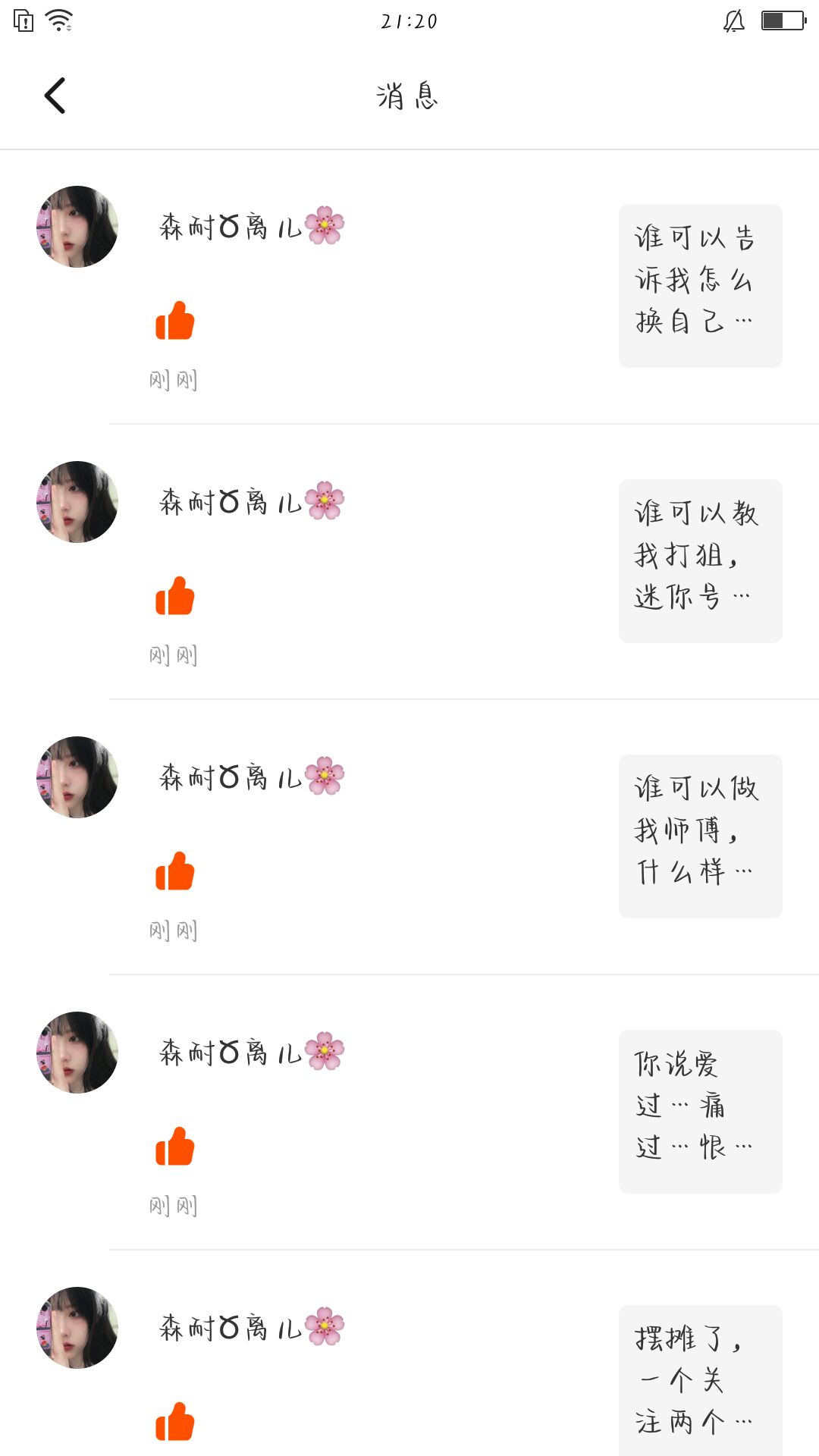The width and height of the screenshot is (819, 1456).
Task: Go back from the 消息 screen
Action: [x=55, y=96]
